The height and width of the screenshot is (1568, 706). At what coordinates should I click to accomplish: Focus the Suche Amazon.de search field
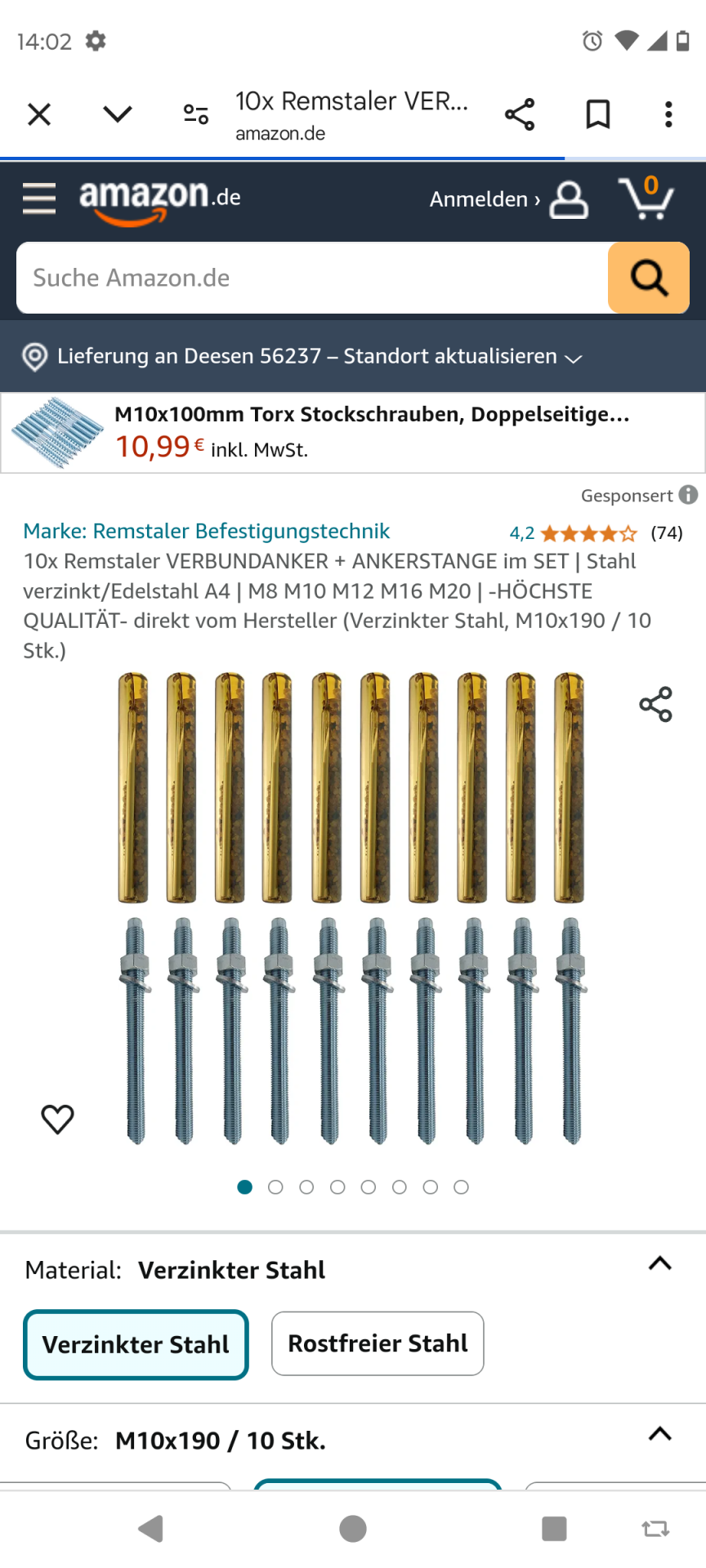311,278
